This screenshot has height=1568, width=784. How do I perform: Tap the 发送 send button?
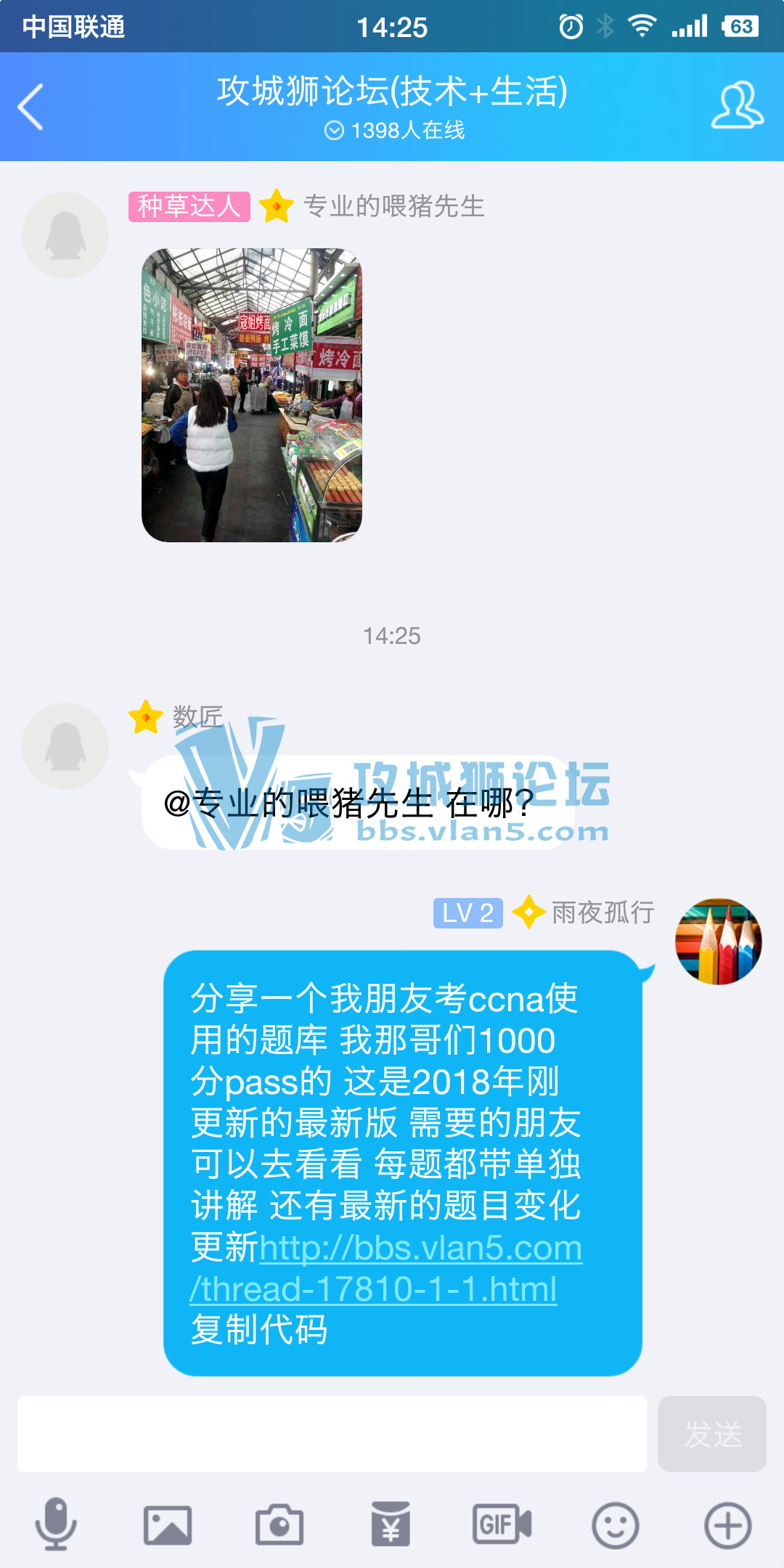coord(711,1434)
